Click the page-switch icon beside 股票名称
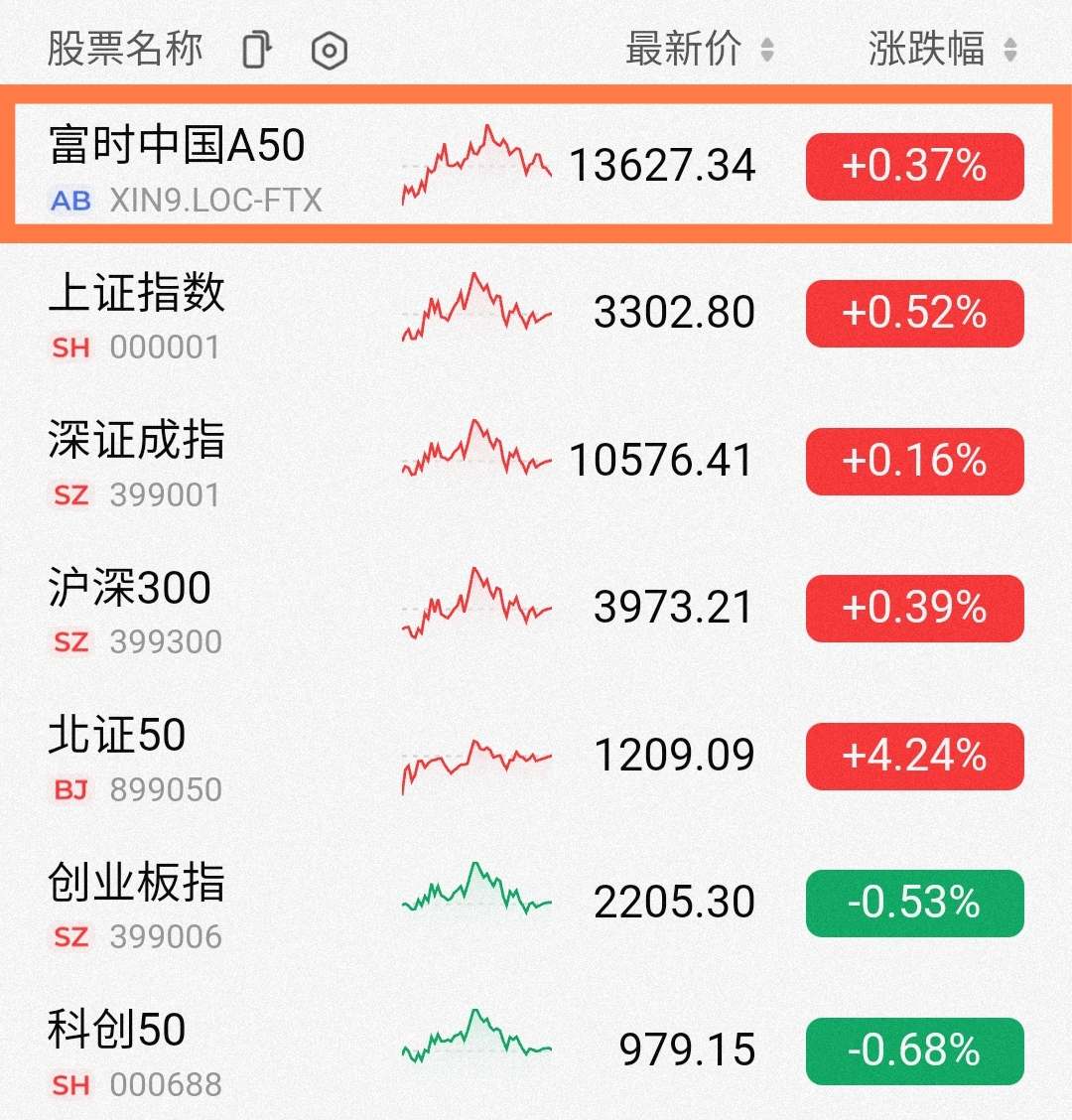Image resolution: width=1072 pixels, height=1120 pixels. point(256,49)
